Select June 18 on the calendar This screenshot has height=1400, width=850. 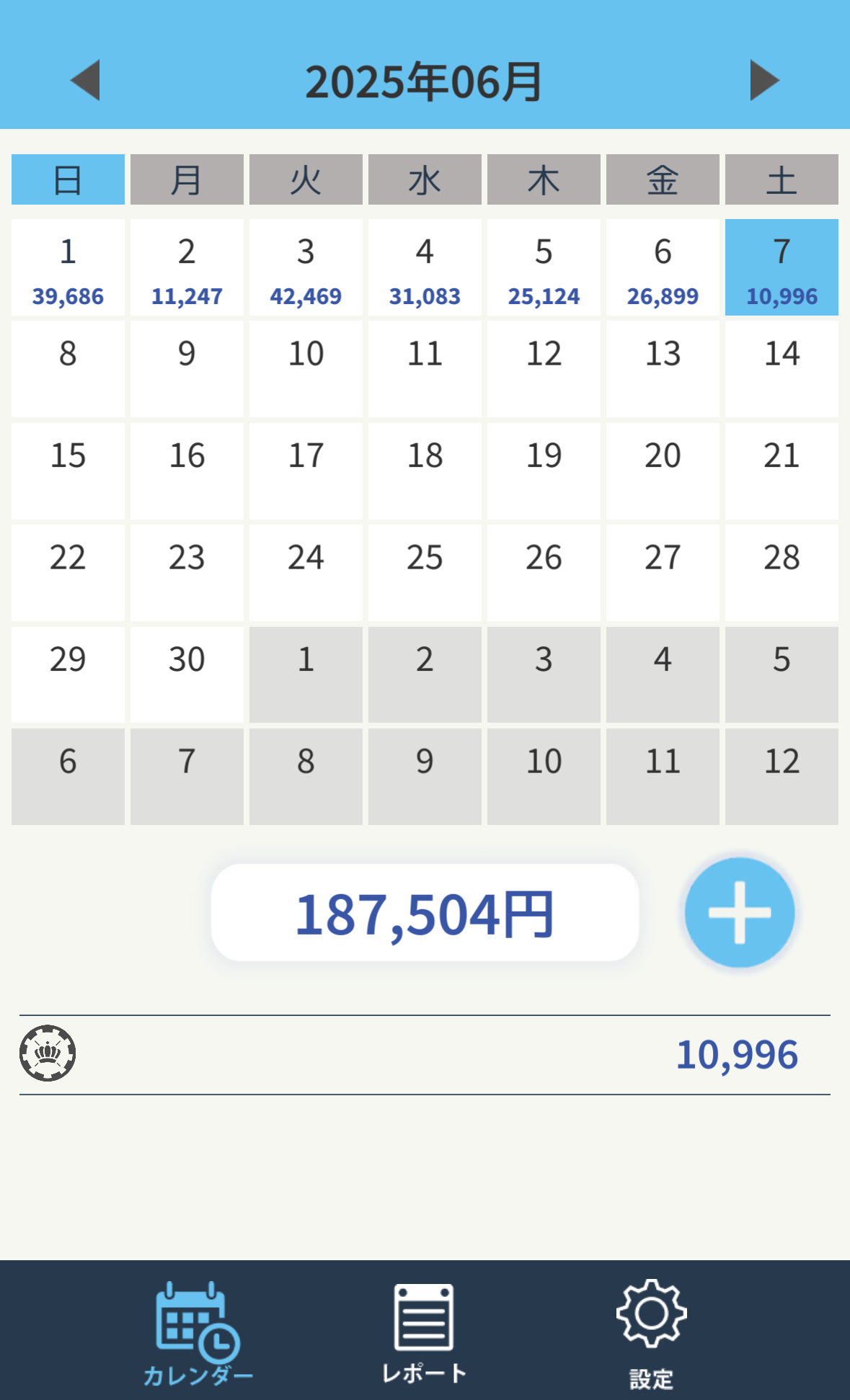point(425,471)
